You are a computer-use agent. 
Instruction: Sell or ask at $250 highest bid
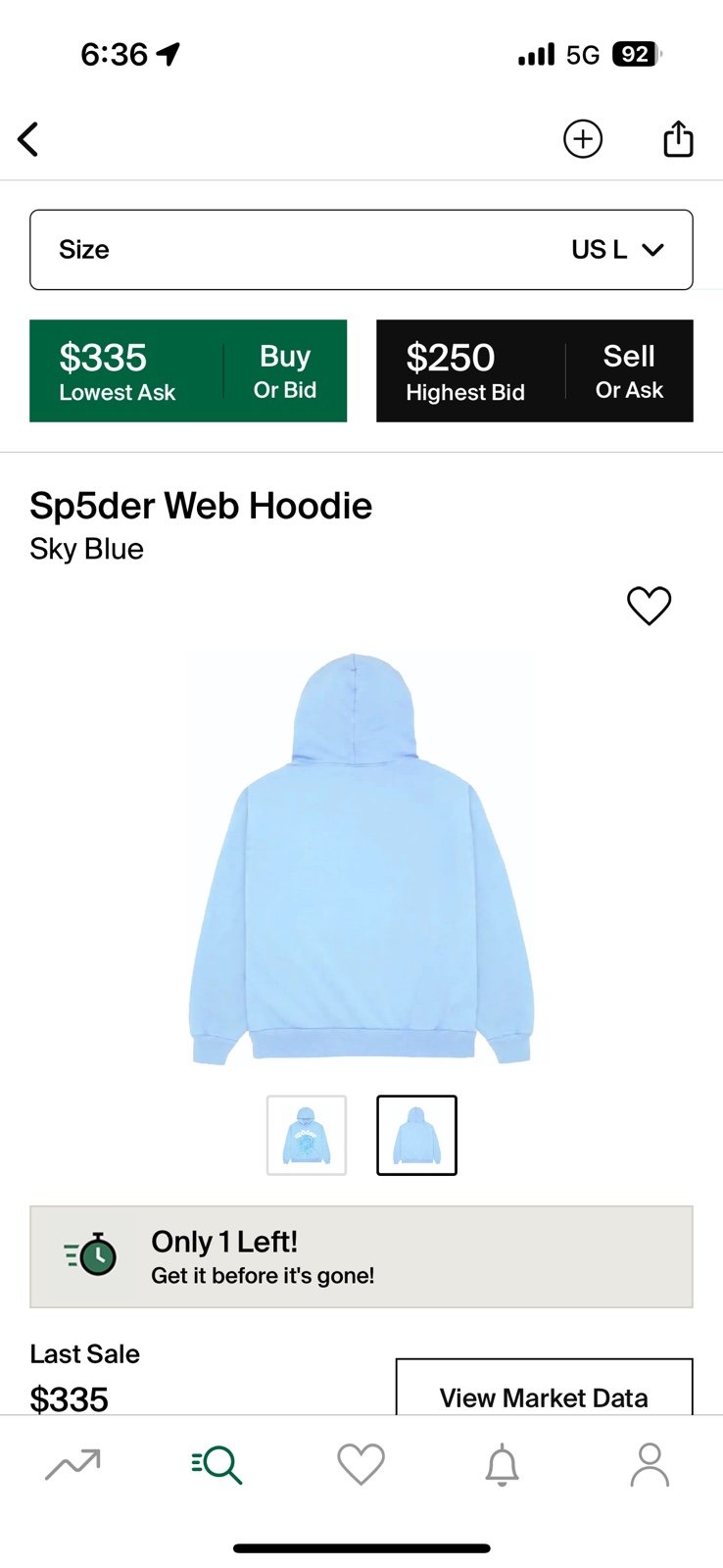click(535, 371)
